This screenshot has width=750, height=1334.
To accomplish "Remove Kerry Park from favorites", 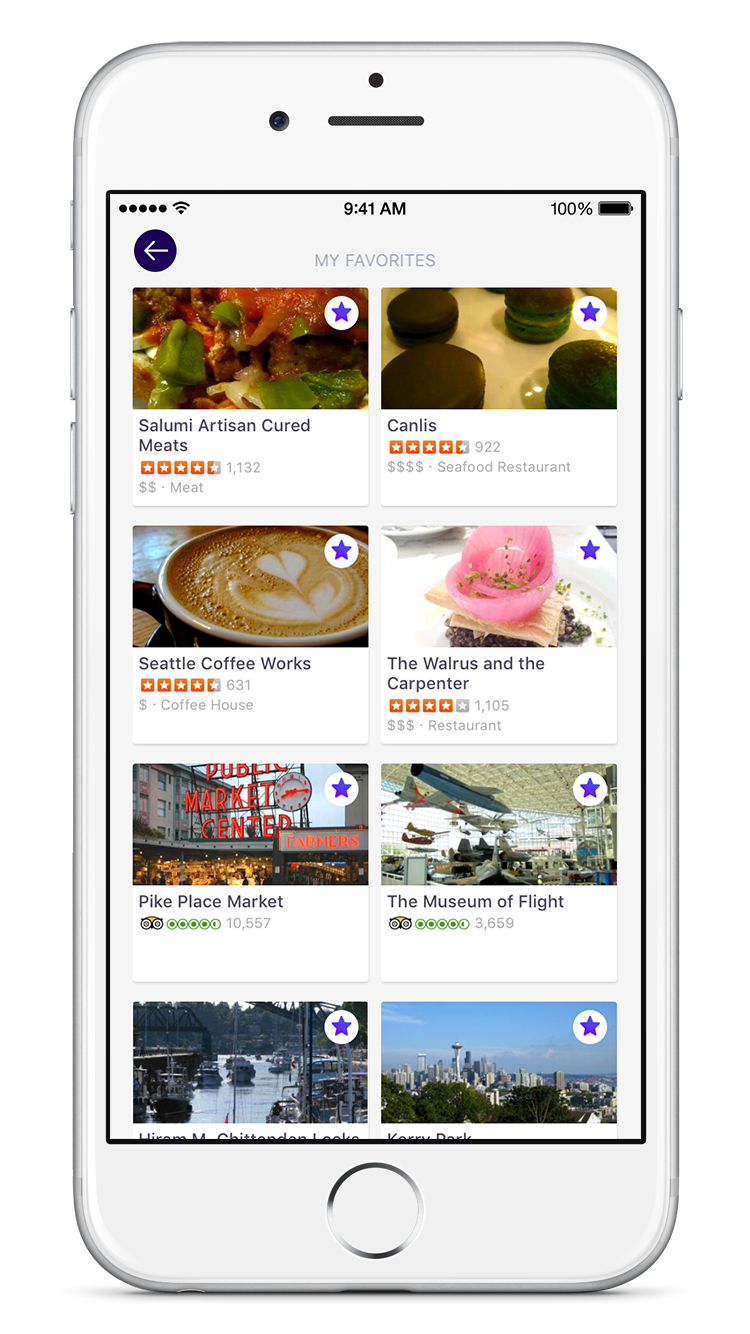I will click(590, 1027).
